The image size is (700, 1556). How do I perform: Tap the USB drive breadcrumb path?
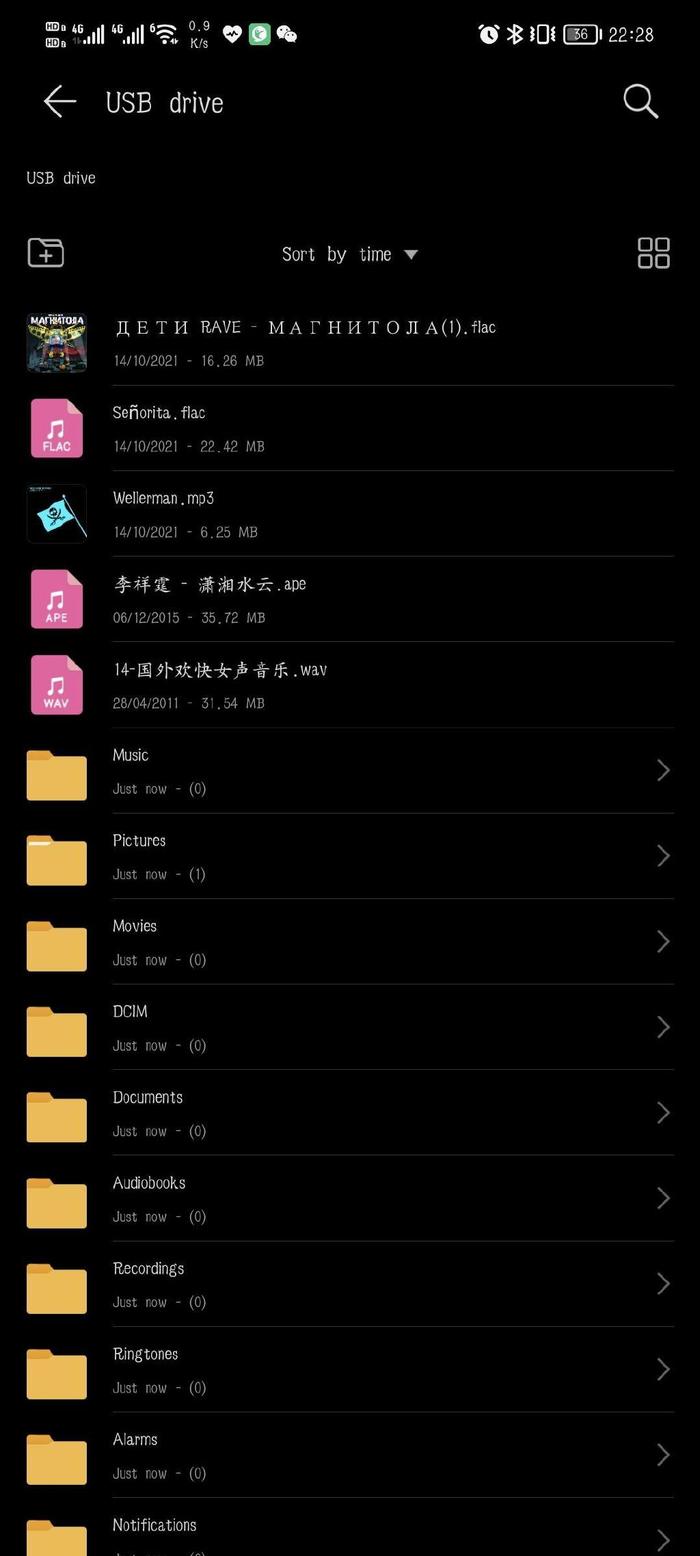coord(61,178)
